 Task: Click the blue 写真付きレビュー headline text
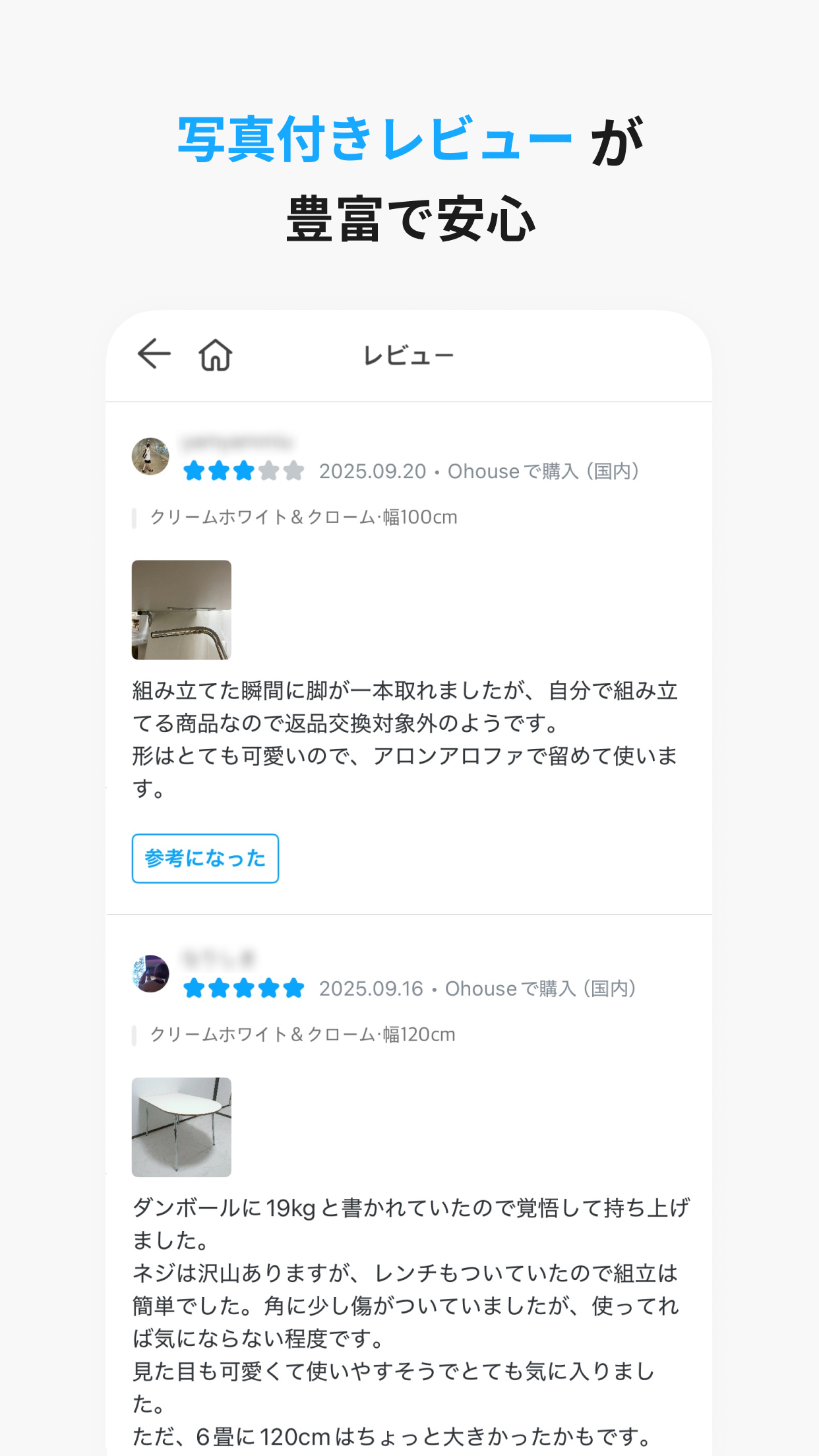click(375, 137)
